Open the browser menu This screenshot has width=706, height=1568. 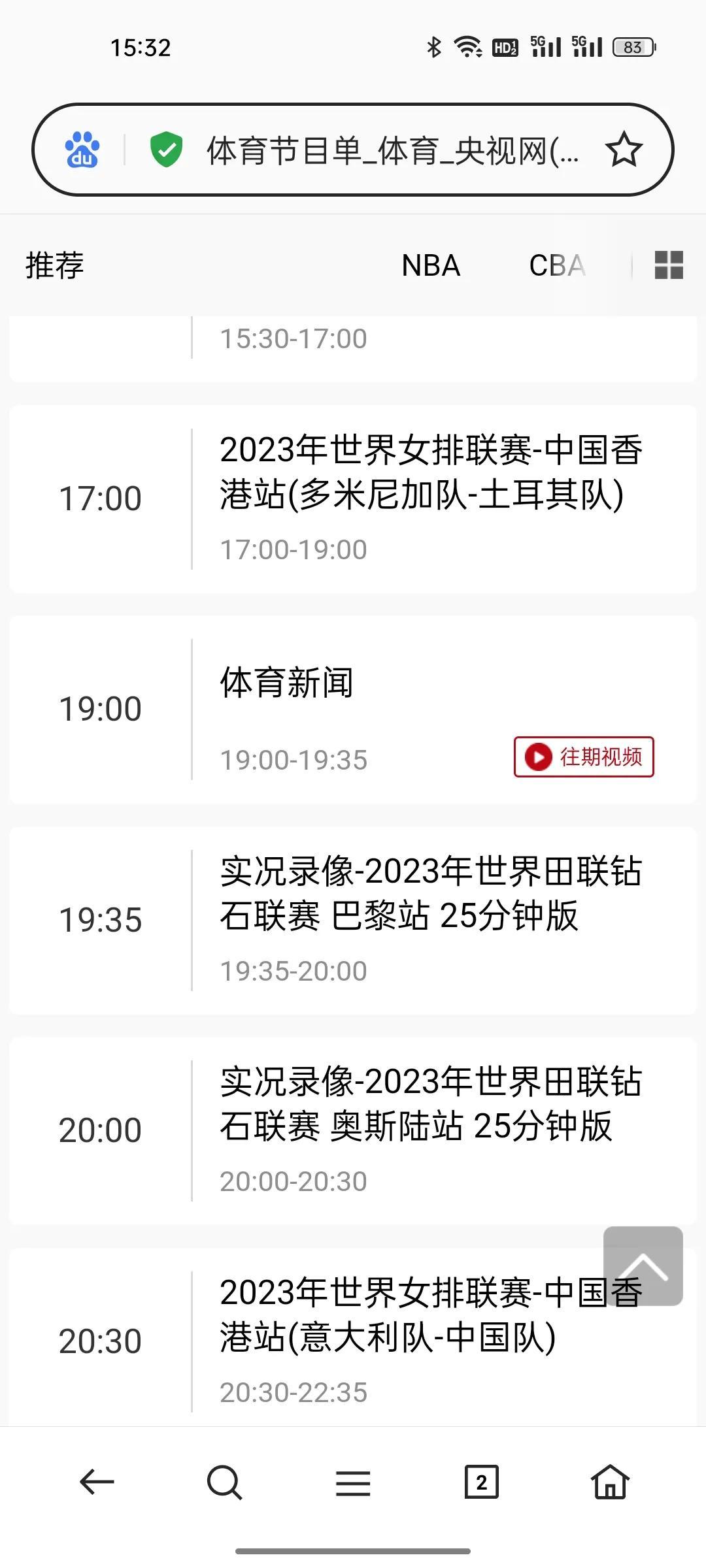click(x=353, y=1483)
